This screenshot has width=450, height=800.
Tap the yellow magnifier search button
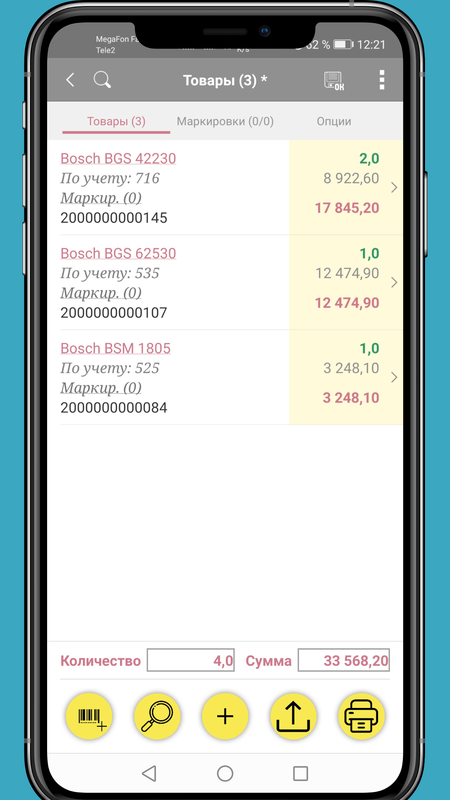pos(157,716)
